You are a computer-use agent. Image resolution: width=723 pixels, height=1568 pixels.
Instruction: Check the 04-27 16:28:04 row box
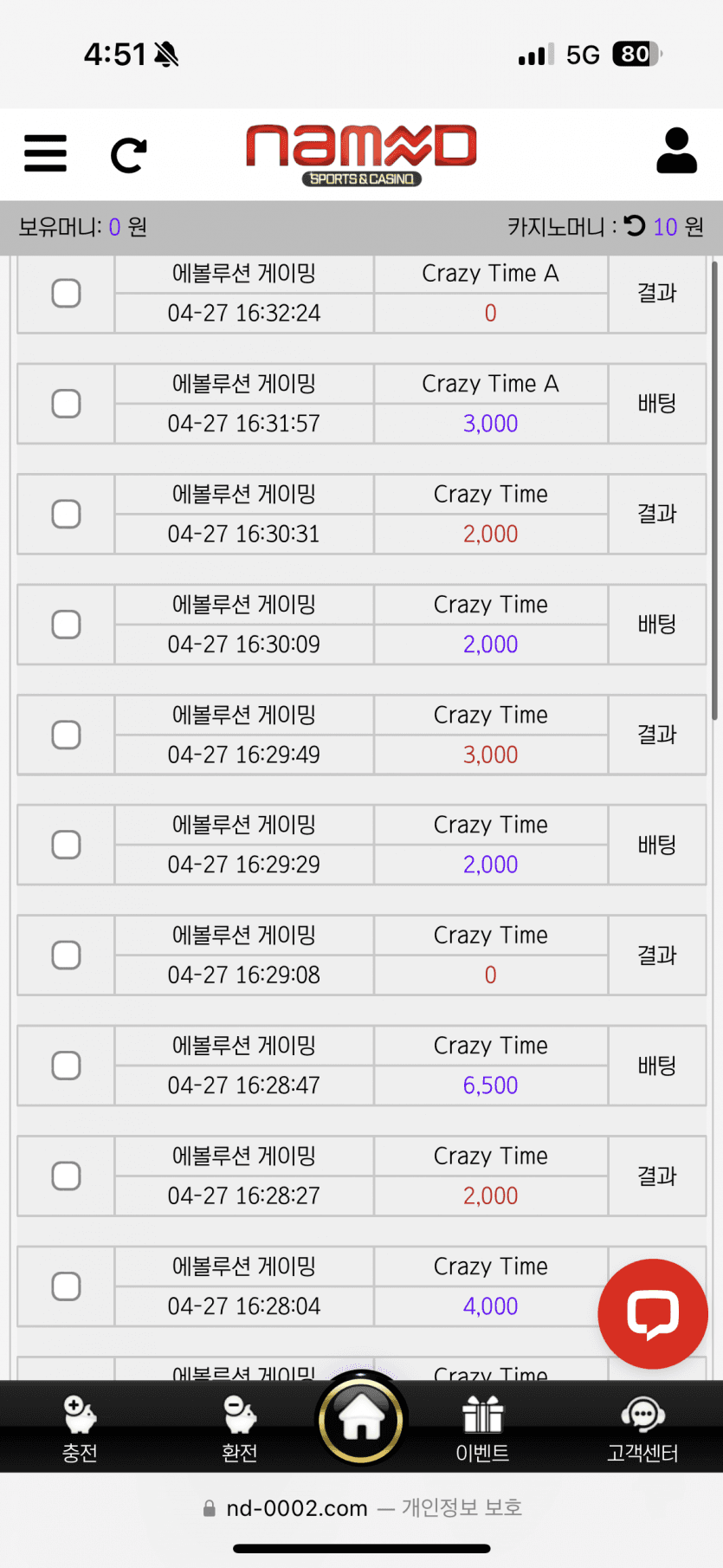[67, 1286]
